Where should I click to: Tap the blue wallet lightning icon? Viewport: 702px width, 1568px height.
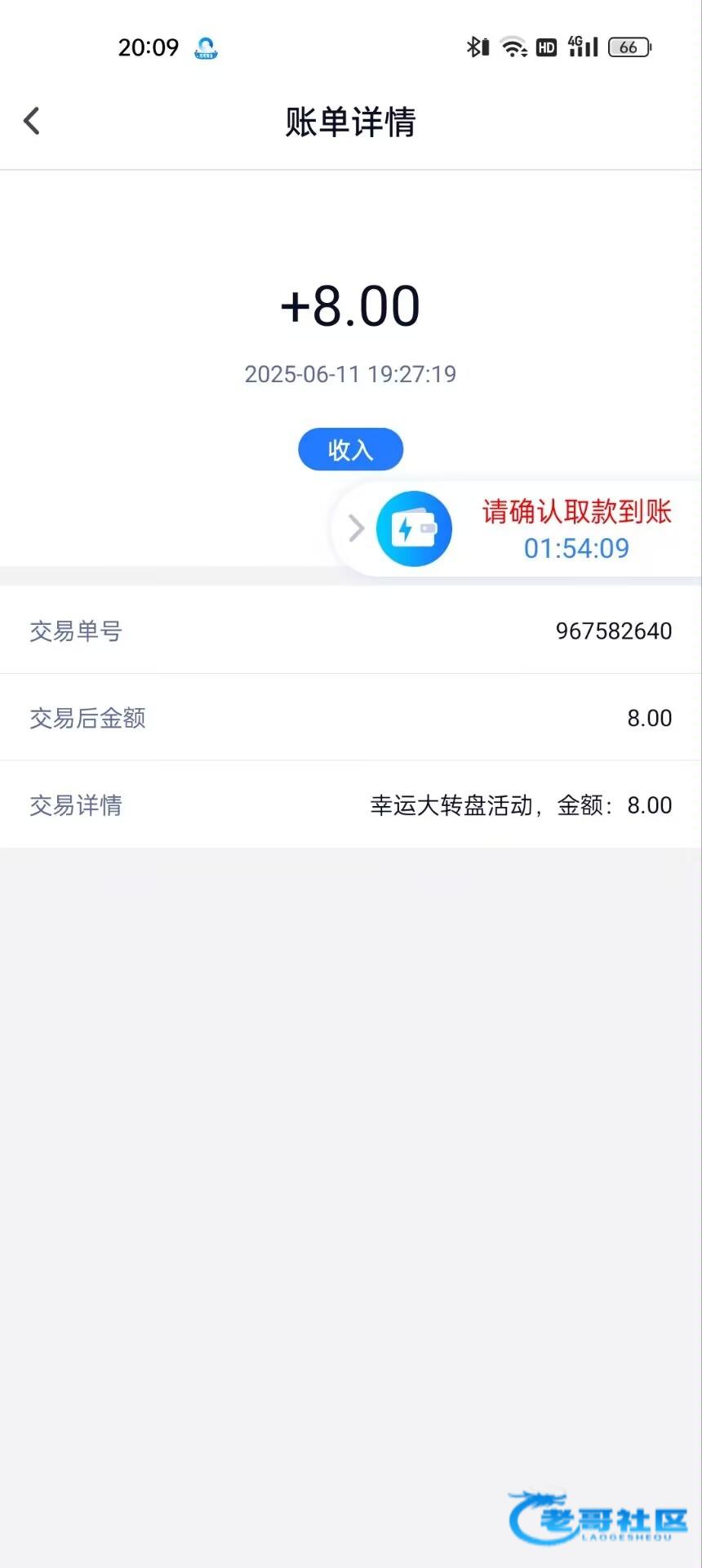pos(414,528)
